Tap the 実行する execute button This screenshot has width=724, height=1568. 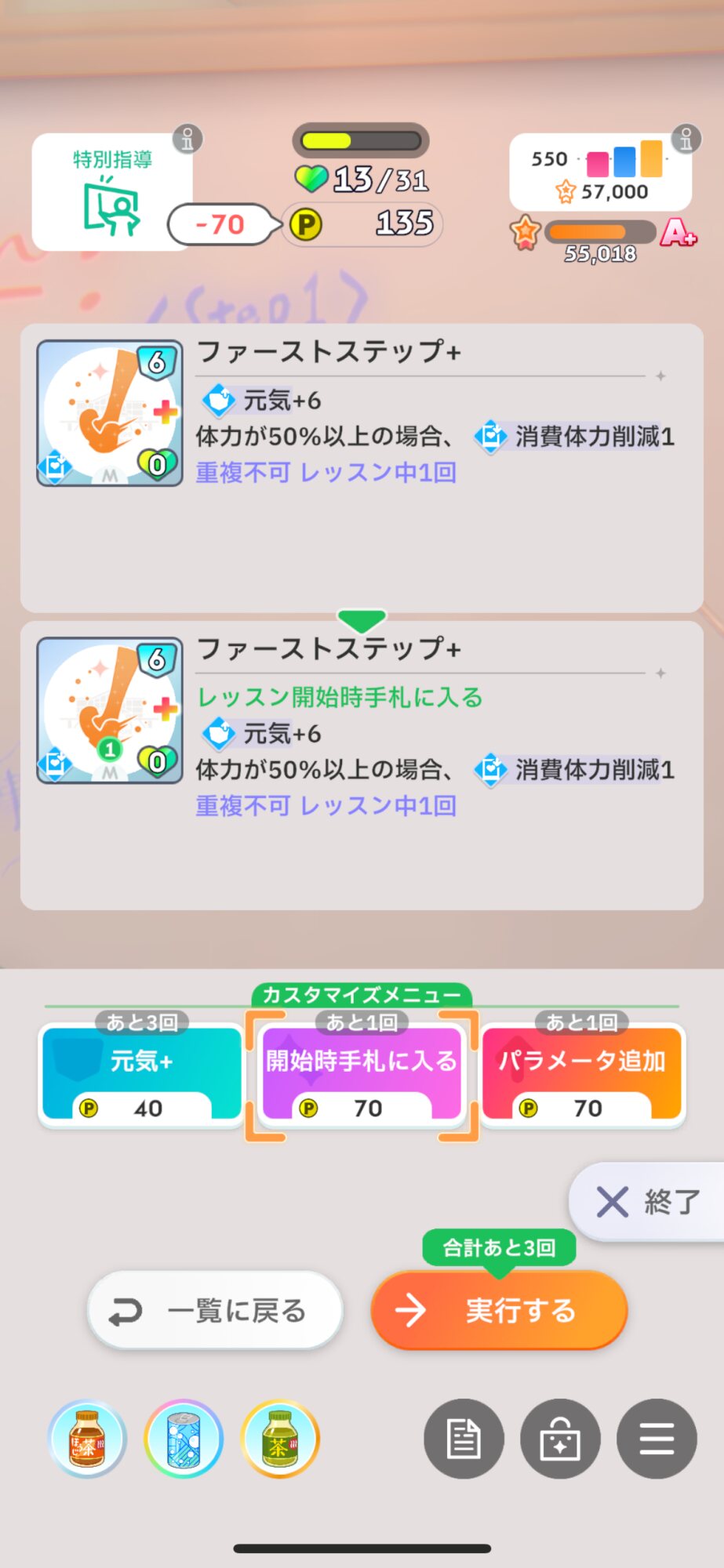499,1310
